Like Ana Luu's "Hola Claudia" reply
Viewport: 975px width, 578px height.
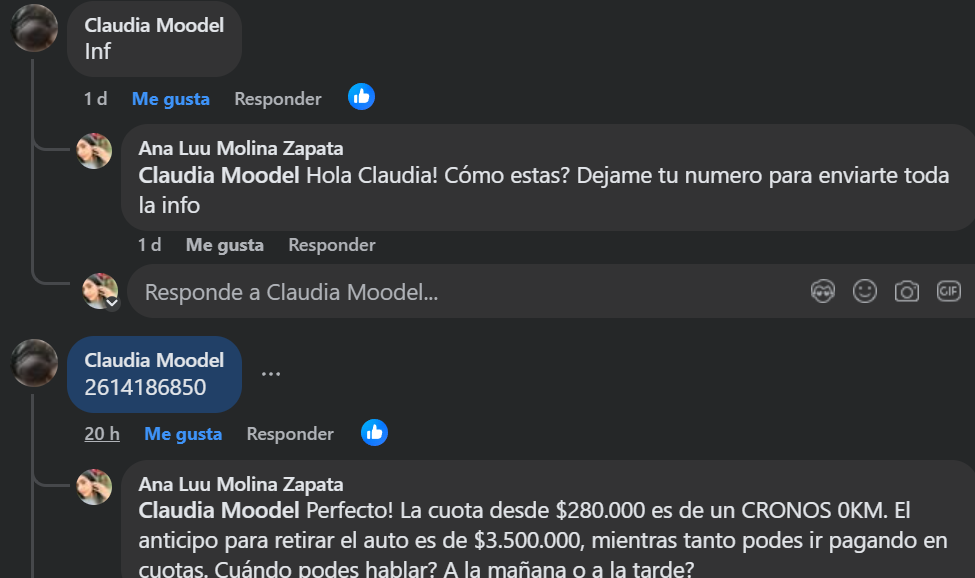point(224,245)
